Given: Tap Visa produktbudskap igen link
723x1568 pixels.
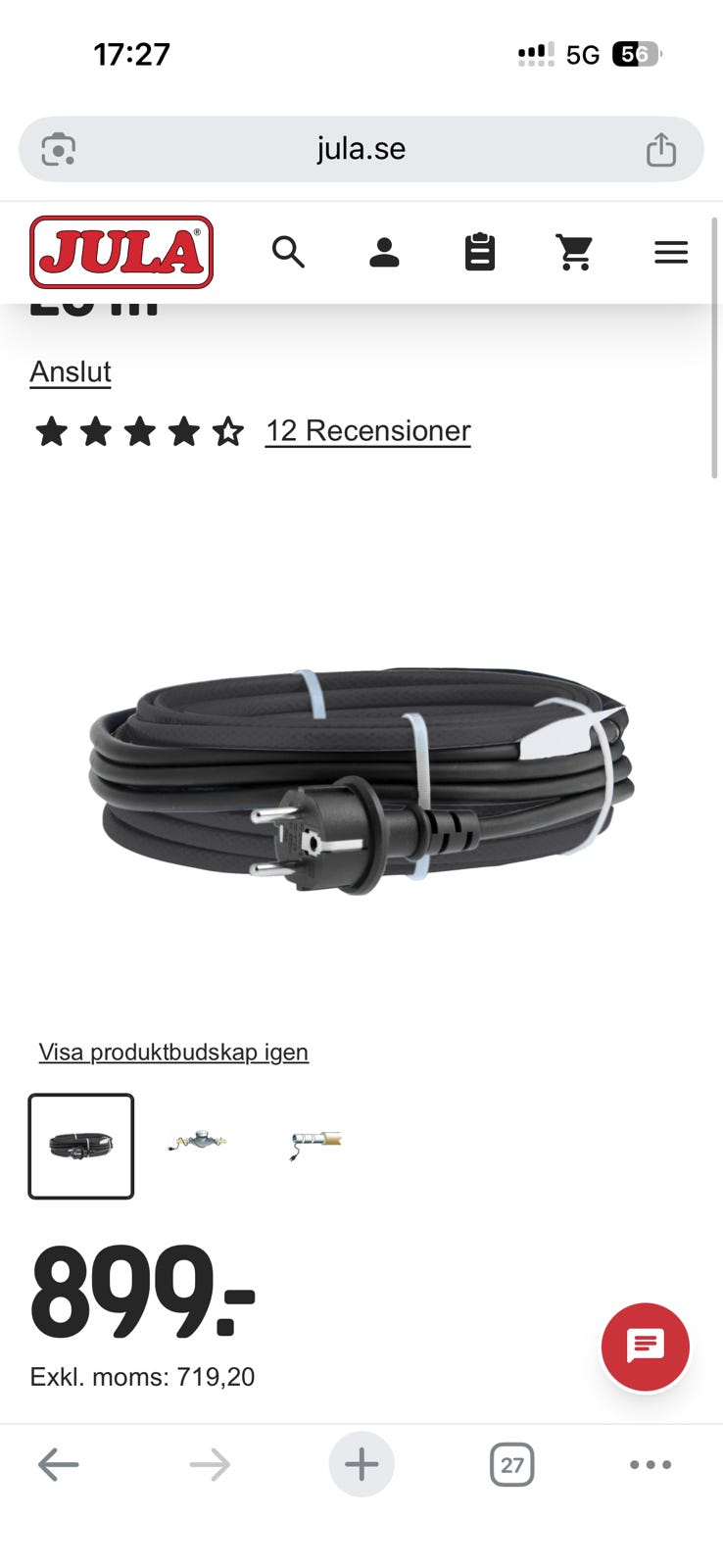Looking at the screenshot, I should 173,1052.
